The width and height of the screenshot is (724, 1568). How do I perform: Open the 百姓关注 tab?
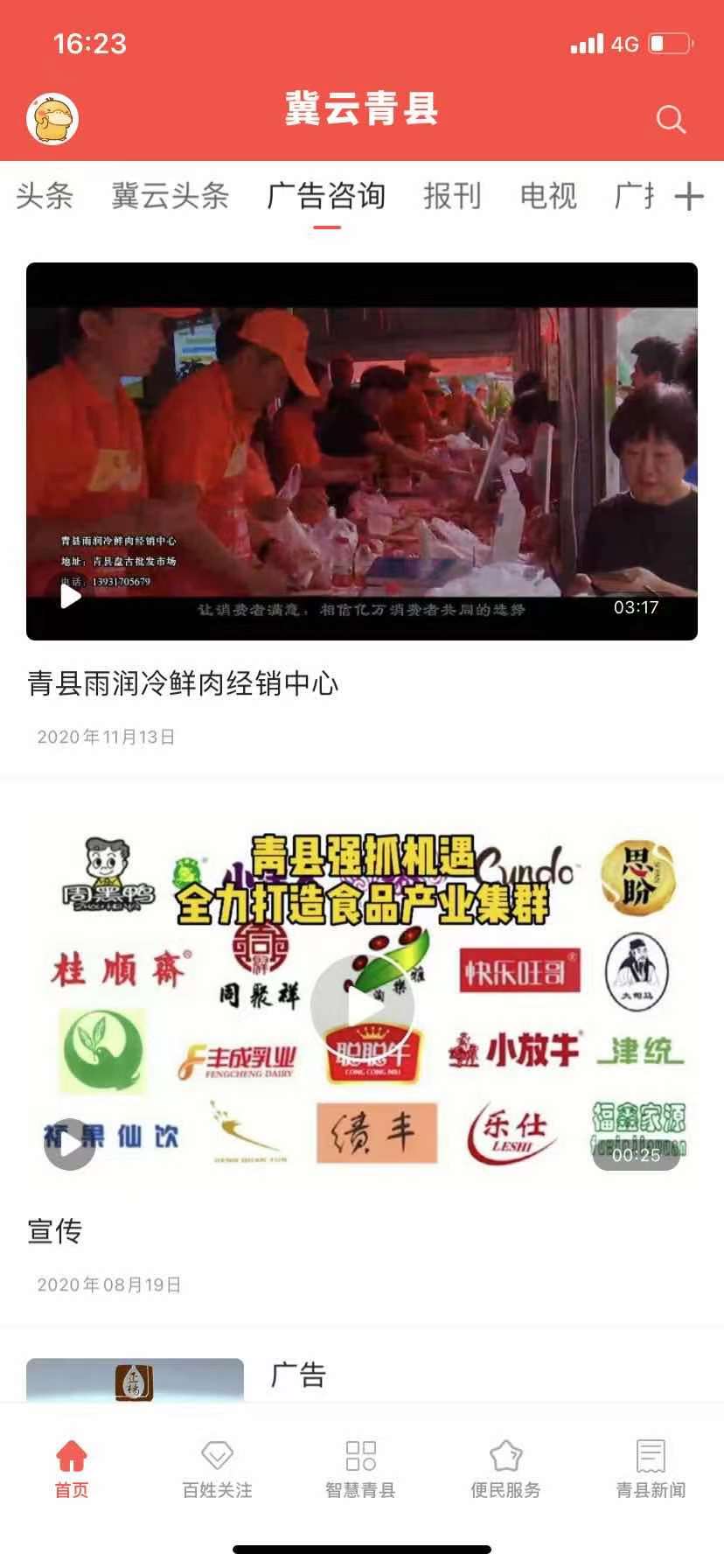tap(217, 1469)
